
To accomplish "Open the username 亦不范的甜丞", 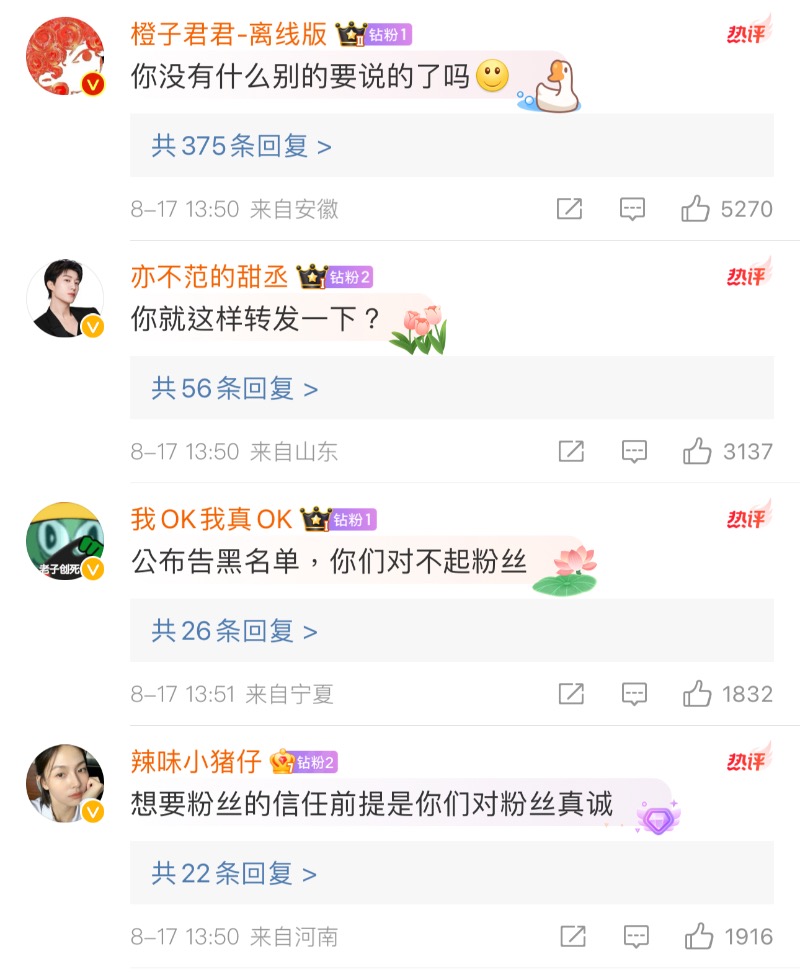I will (209, 277).
